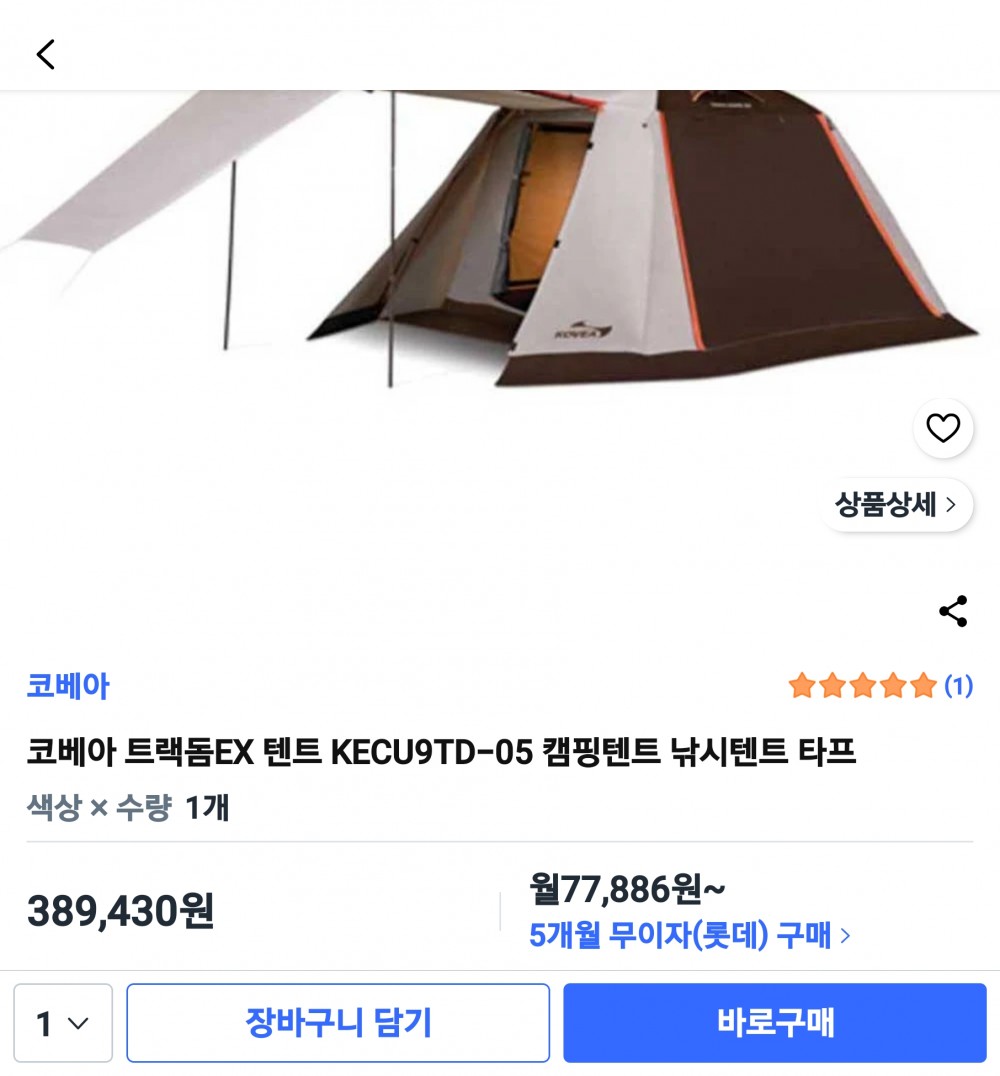Share this product
This screenshot has height=1076, width=1000.
[953, 611]
